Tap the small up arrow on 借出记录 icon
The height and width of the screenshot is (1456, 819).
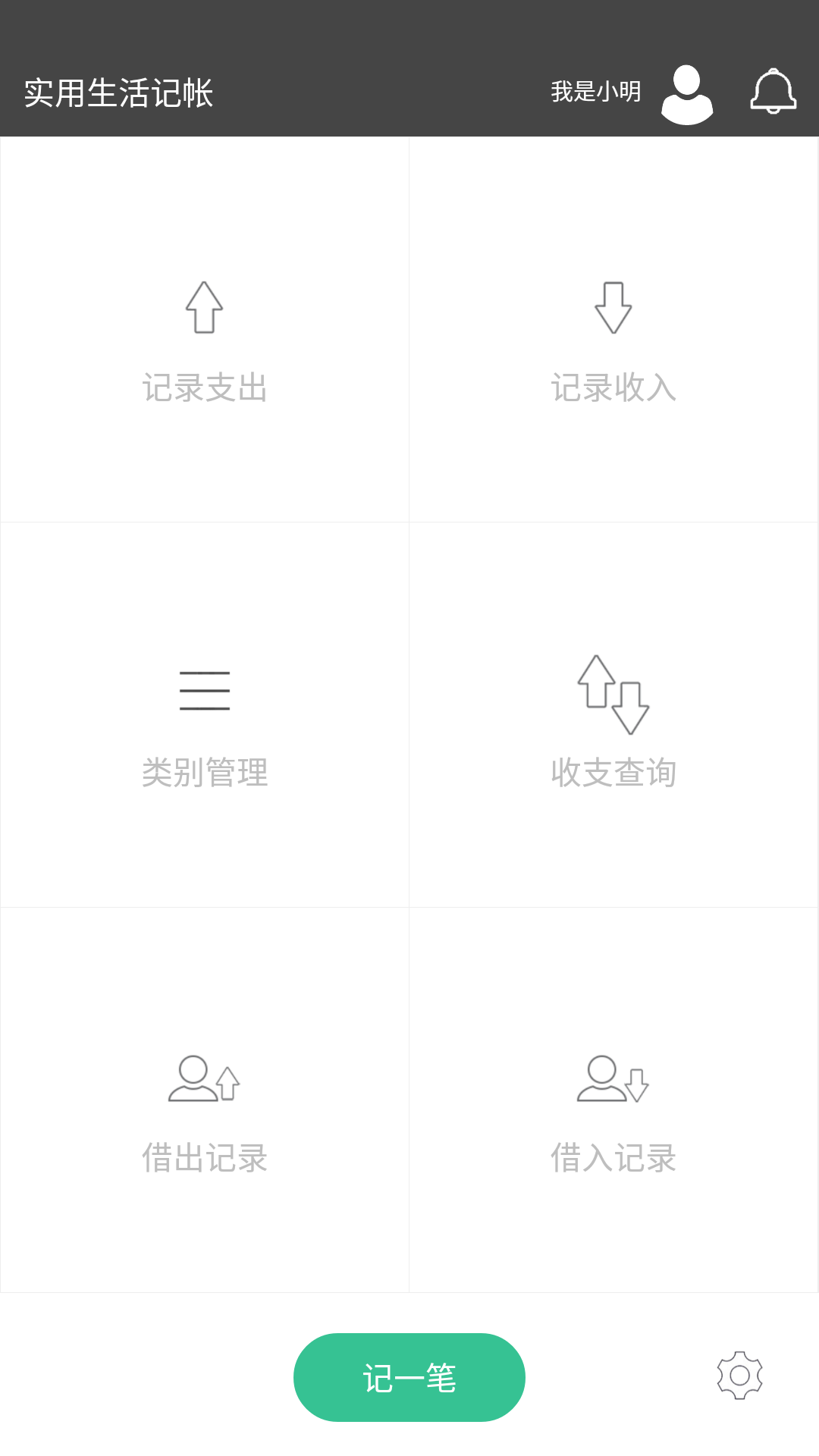pos(227,1084)
